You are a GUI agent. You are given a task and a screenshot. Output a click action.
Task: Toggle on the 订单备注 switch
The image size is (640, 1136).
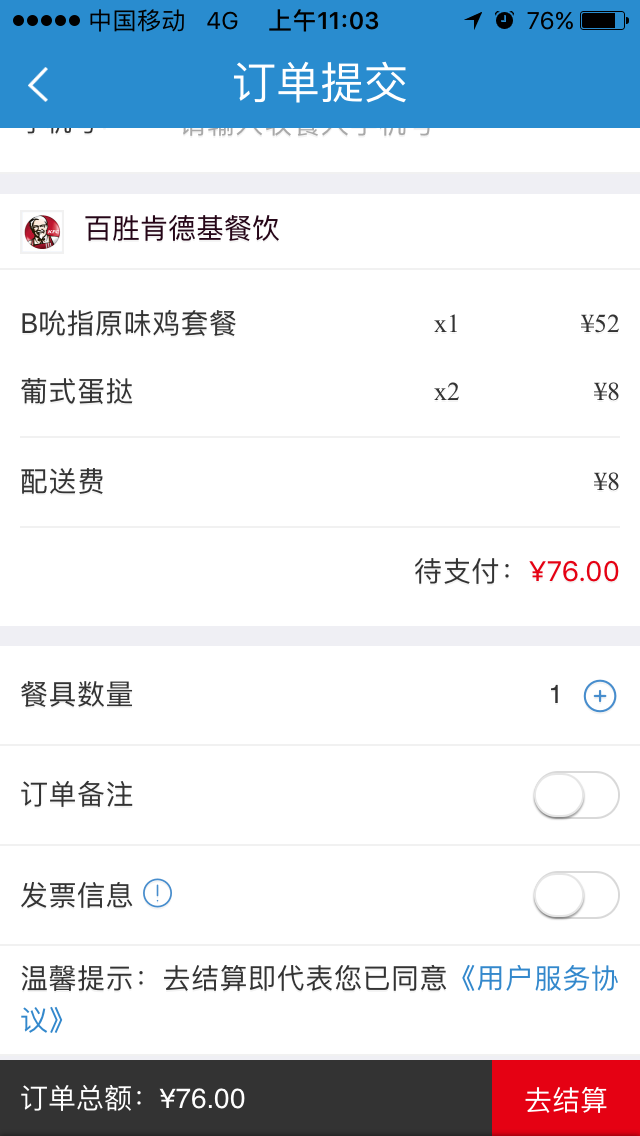coord(576,795)
